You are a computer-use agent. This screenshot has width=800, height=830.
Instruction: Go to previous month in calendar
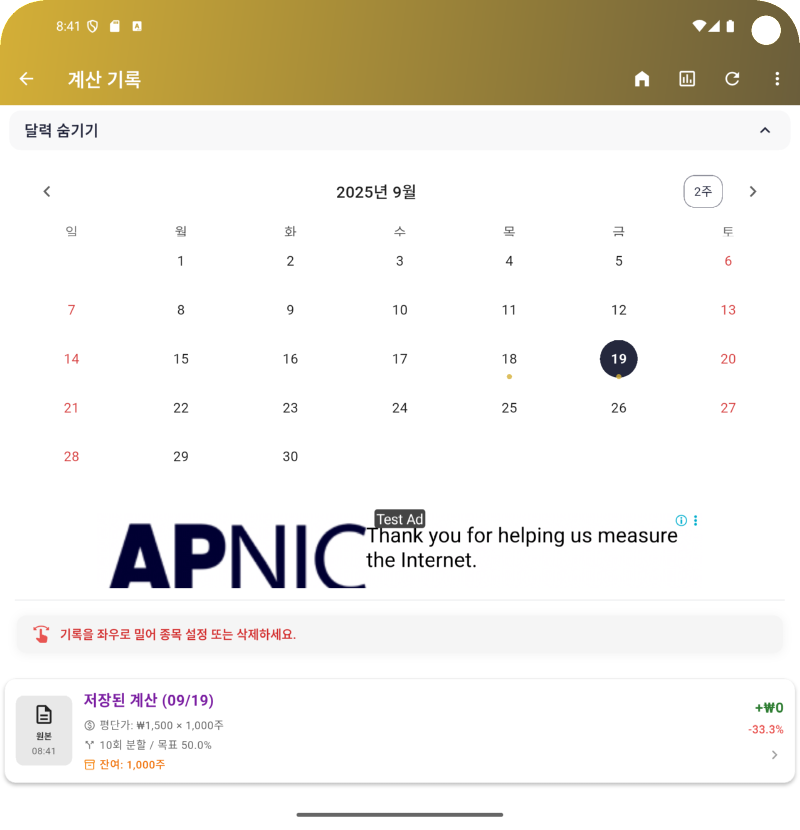[x=46, y=192]
